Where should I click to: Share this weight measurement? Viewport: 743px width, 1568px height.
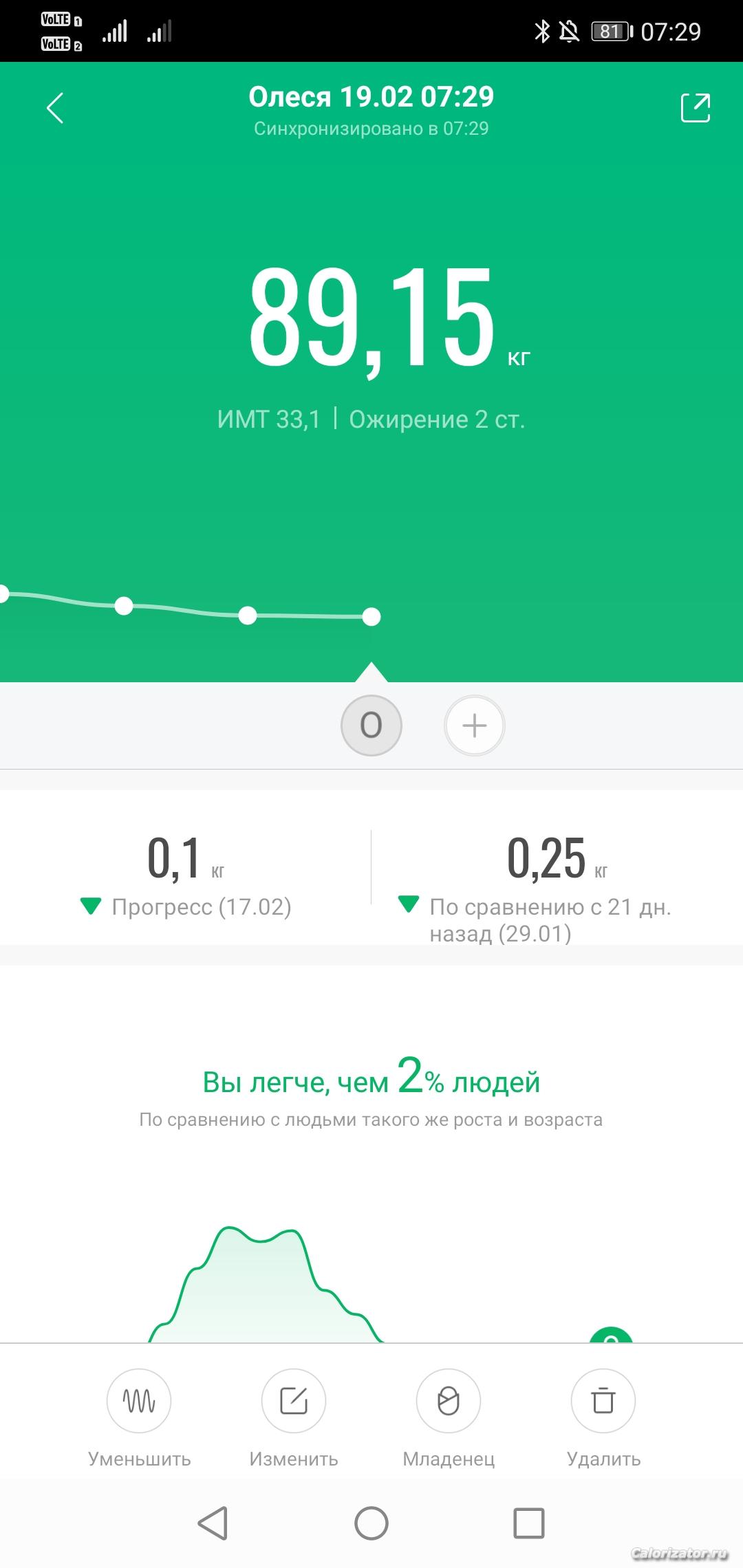(695, 108)
